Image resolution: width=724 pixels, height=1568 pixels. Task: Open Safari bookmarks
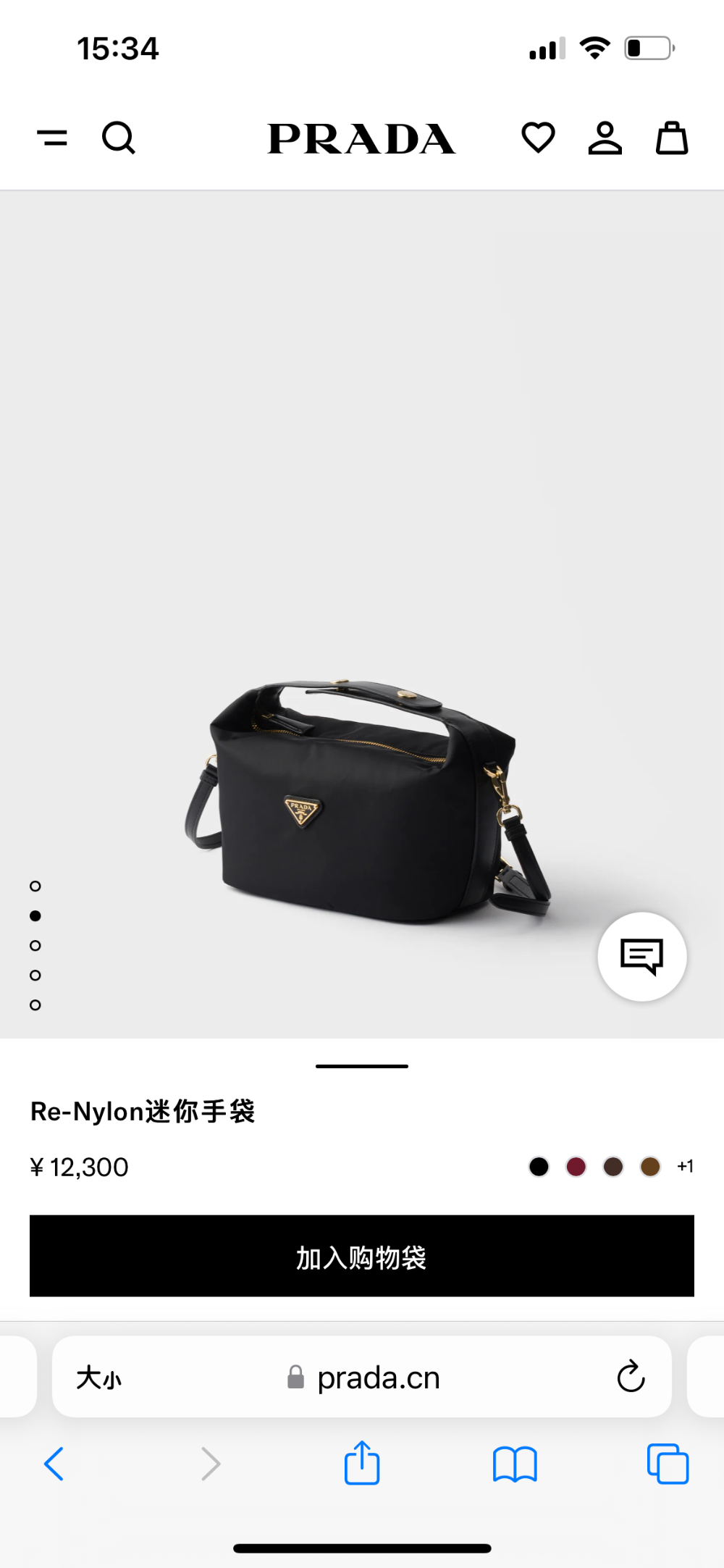pyautogui.click(x=515, y=1464)
